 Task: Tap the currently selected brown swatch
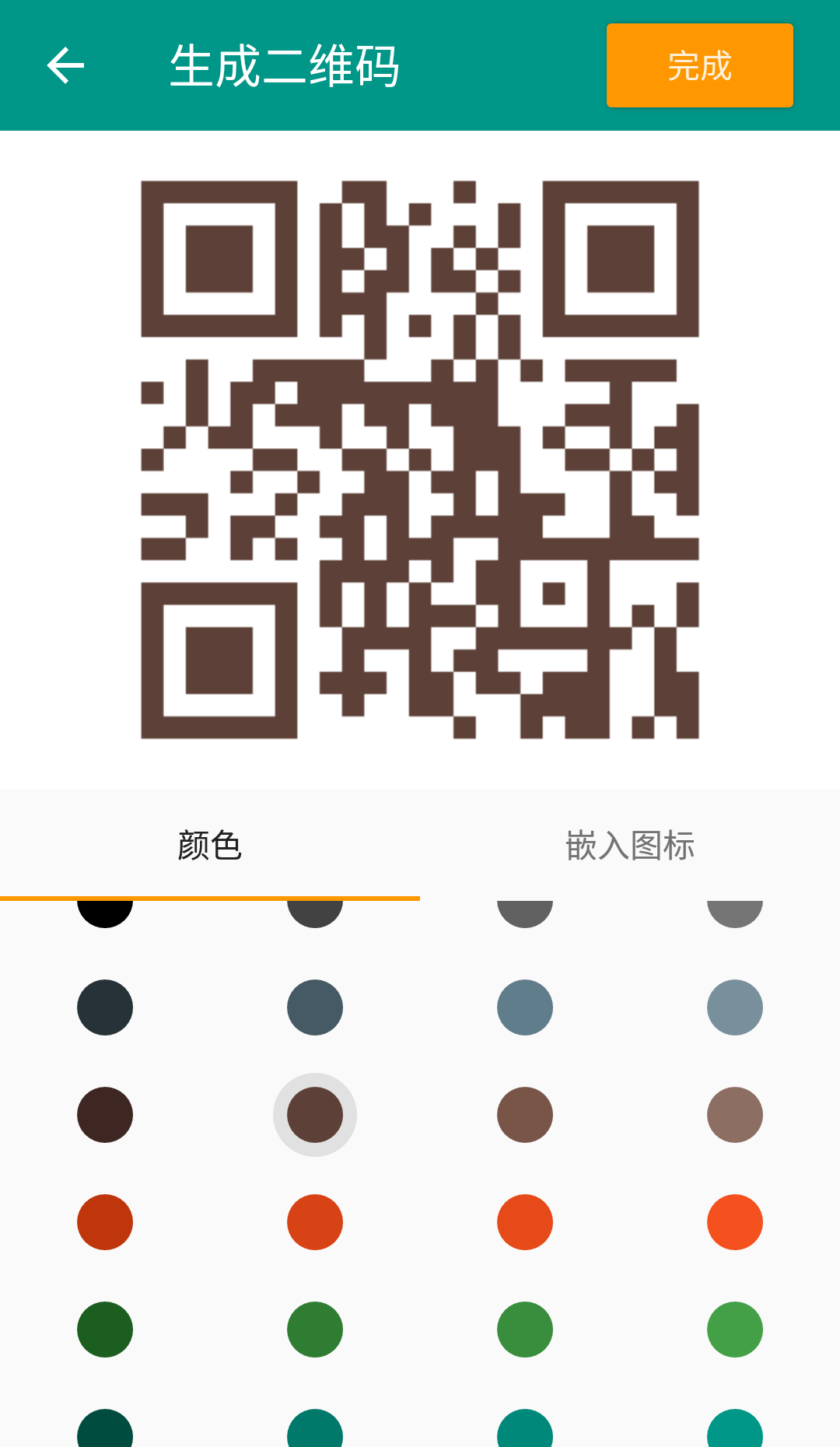(x=315, y=1115)
